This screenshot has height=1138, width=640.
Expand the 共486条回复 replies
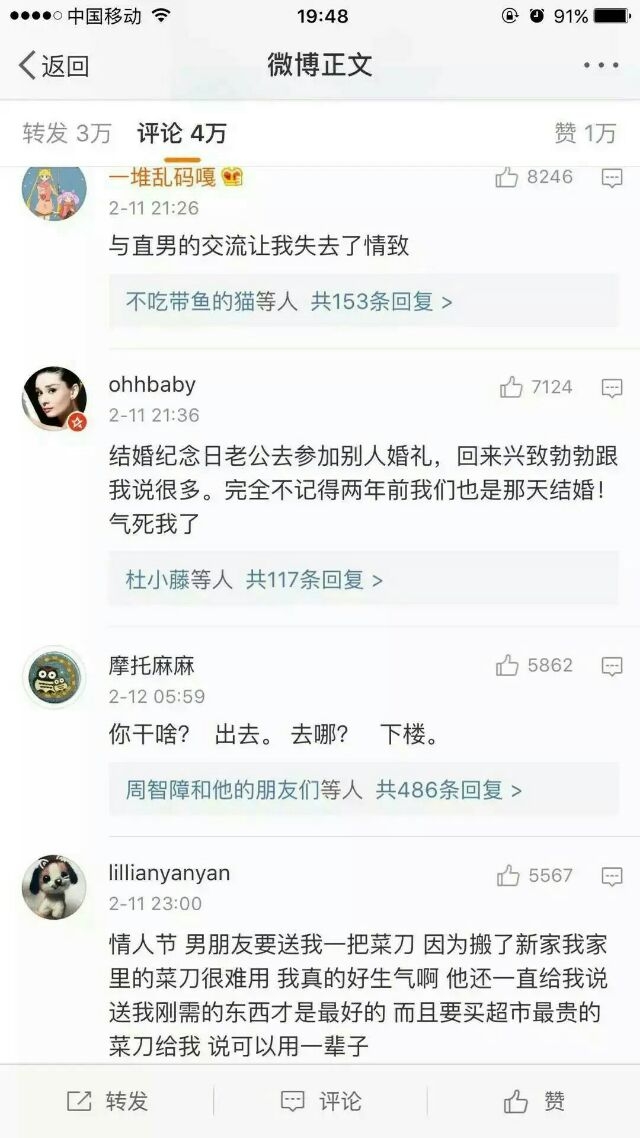click(449, 790)
